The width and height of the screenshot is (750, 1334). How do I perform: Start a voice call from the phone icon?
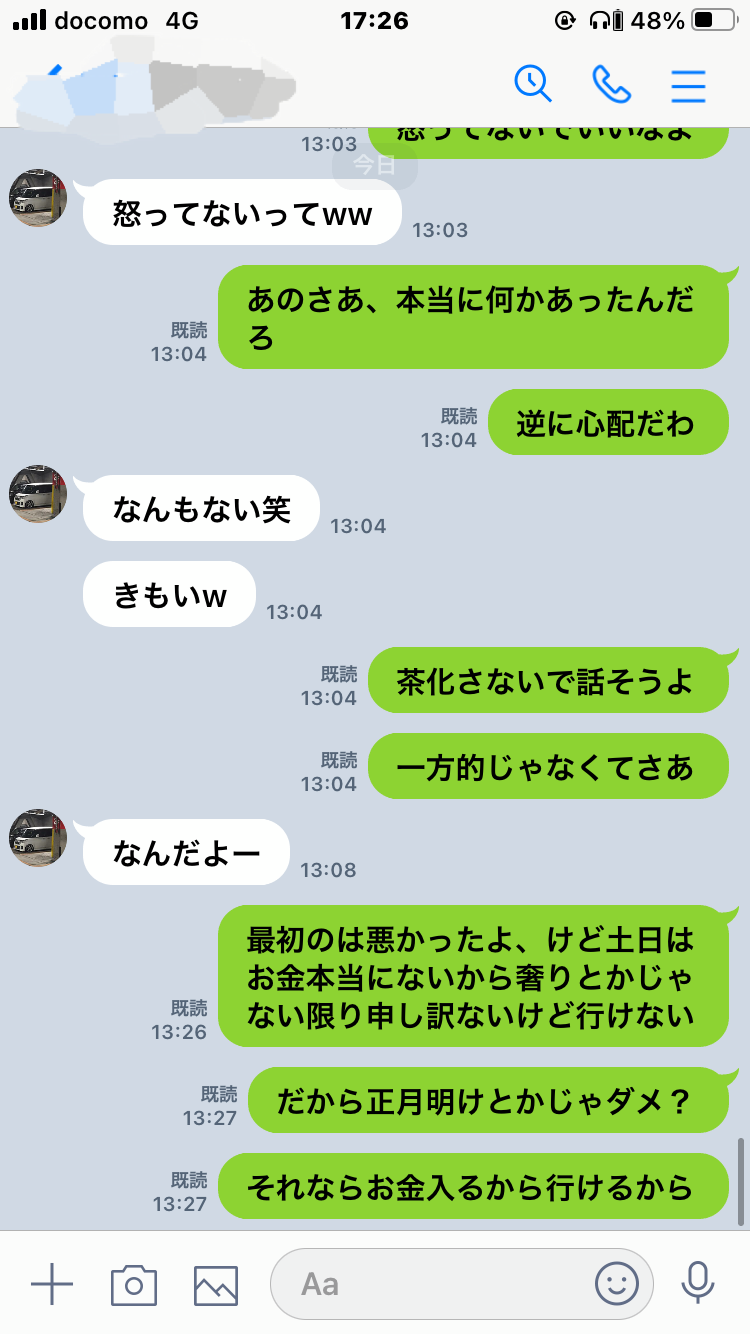(611, 85)
